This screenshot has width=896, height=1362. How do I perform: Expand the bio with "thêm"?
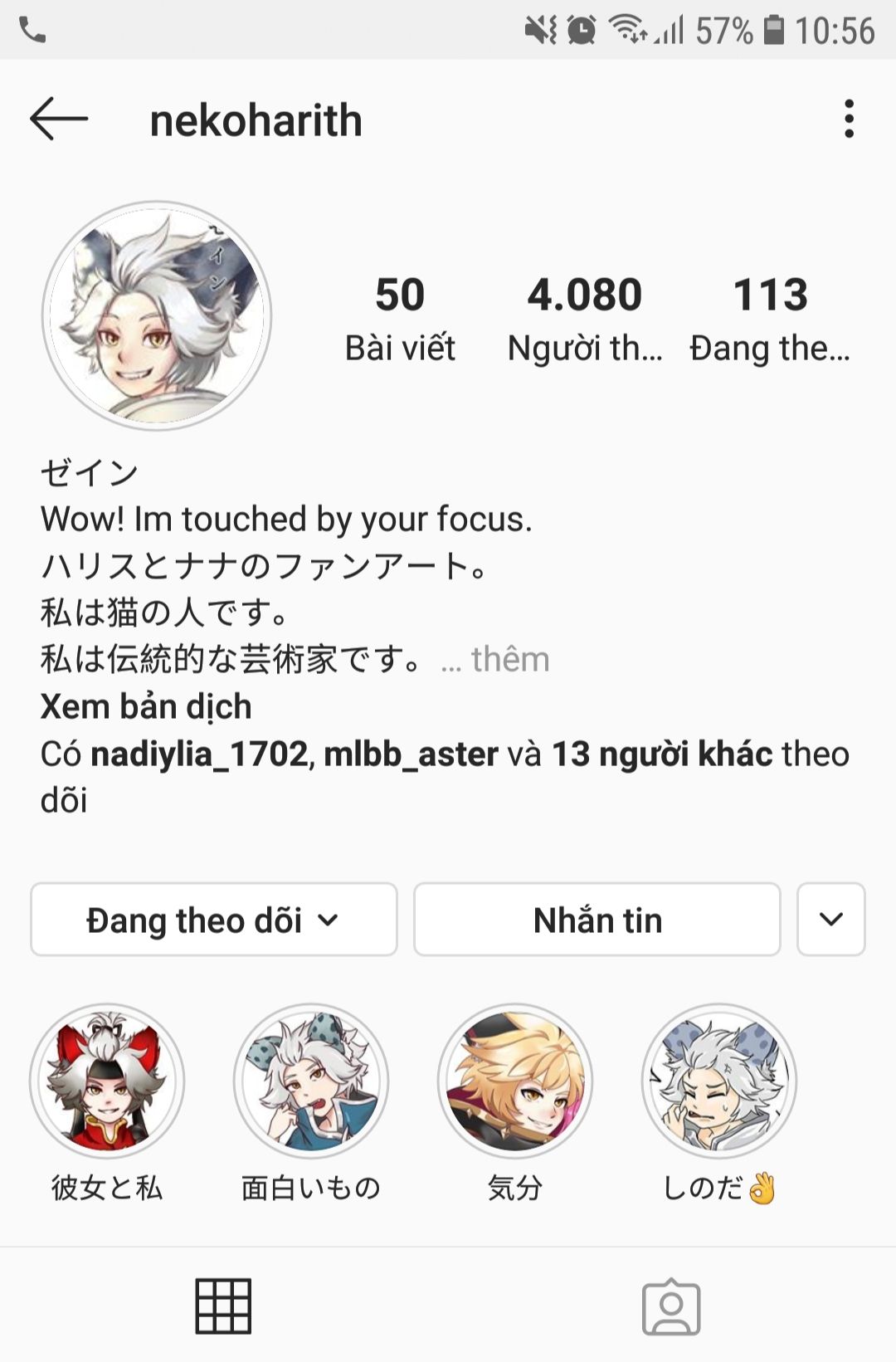point(509,660)
